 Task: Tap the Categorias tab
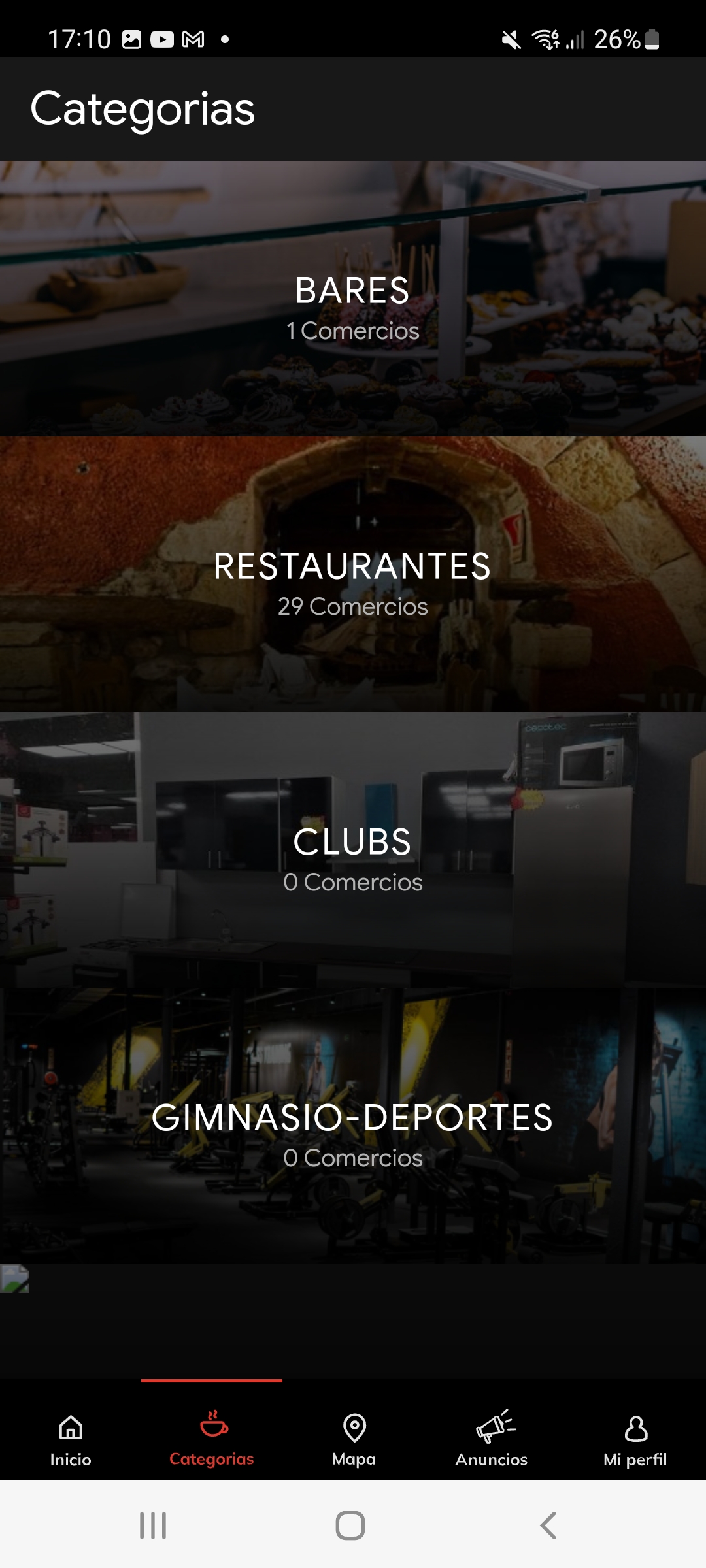pos(212,1440)
